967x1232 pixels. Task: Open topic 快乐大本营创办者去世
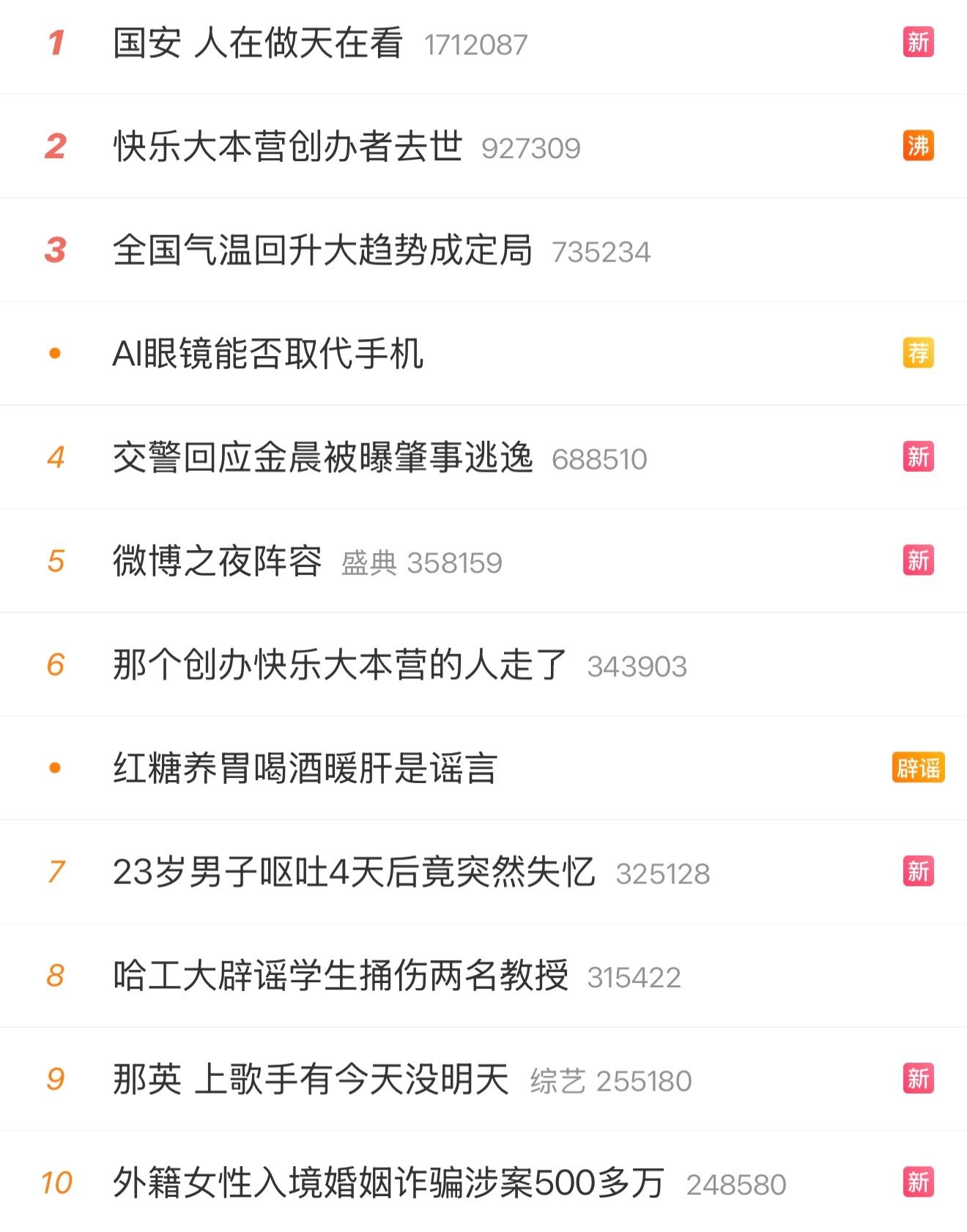point(288,146)
